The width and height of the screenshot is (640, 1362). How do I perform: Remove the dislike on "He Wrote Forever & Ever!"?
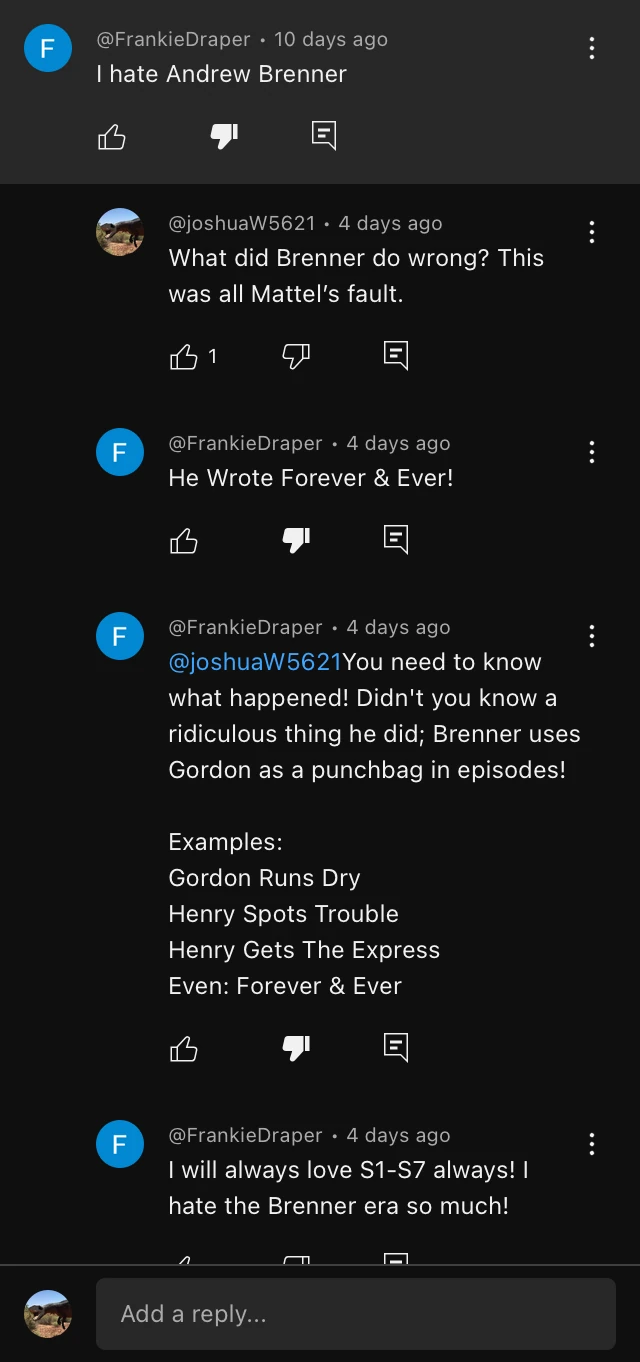click(296, 541)
